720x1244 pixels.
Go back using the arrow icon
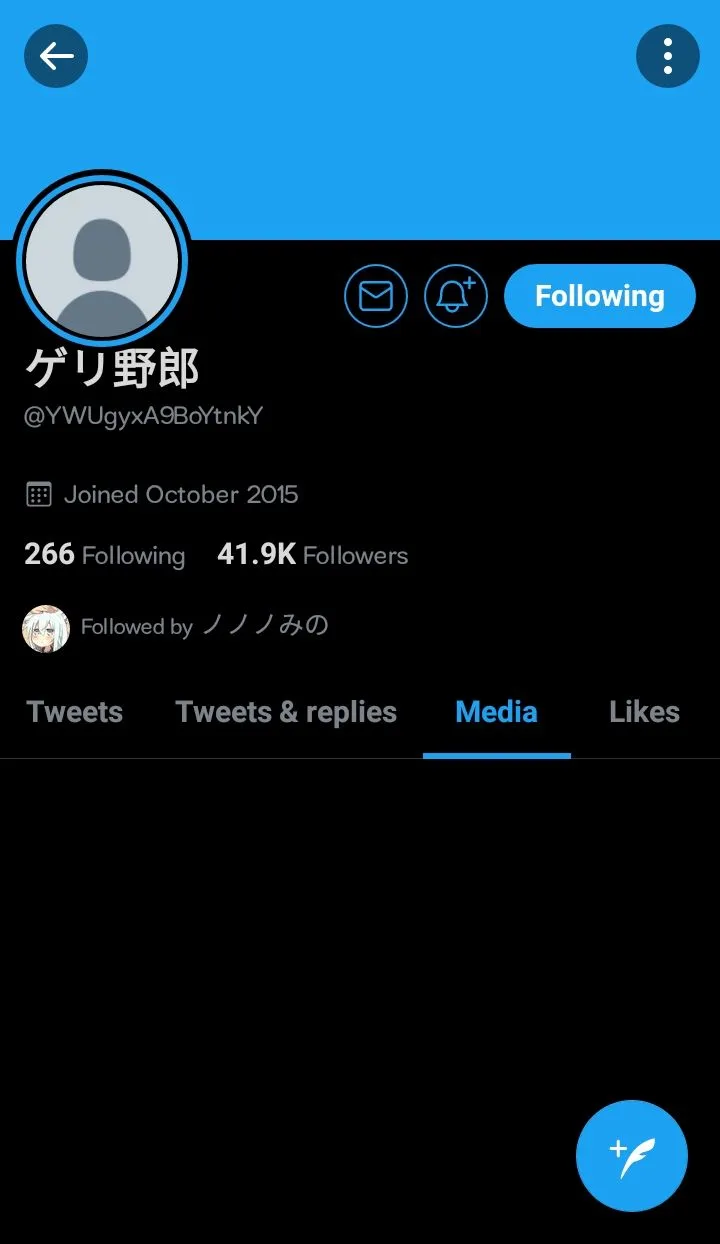[x=56, y=55]
